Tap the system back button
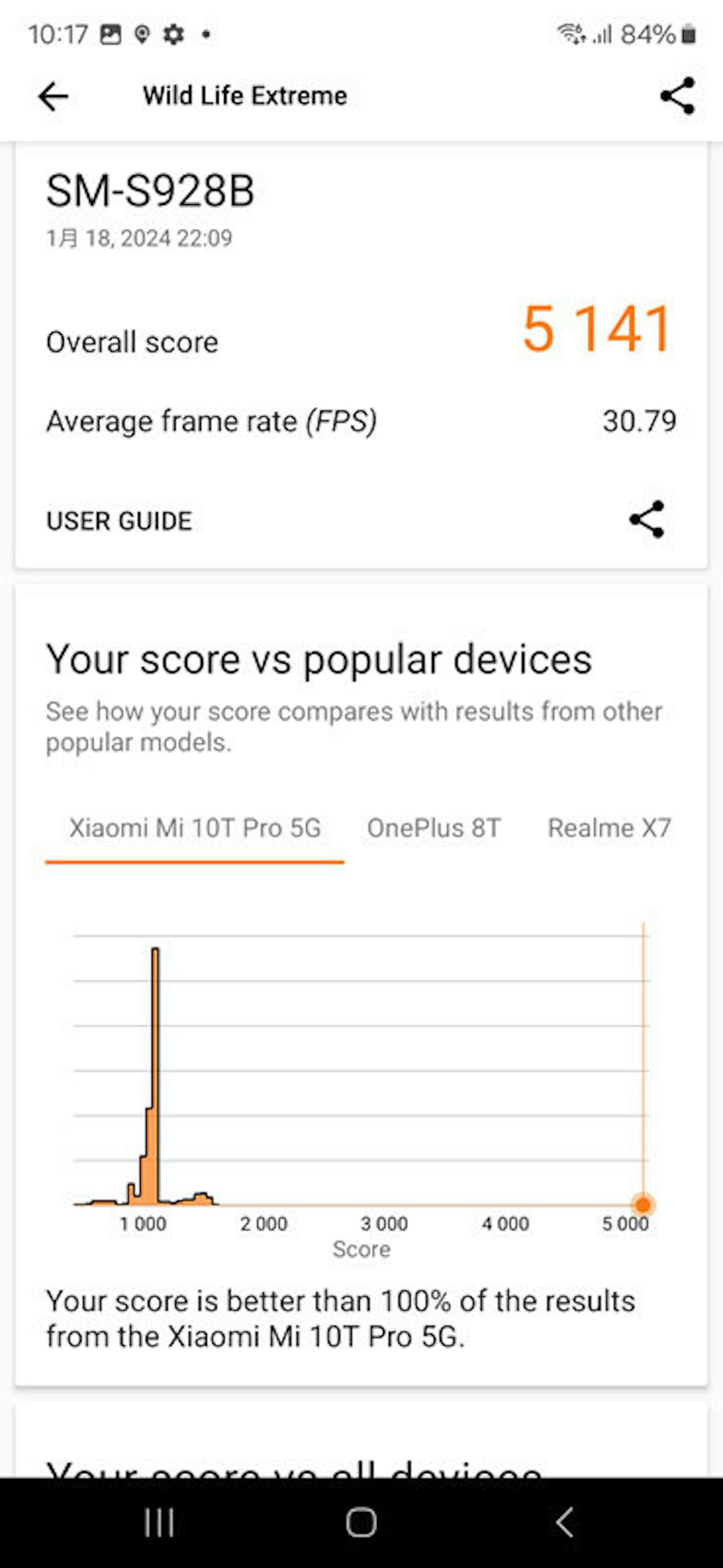Screen dimensions: 723x1568 [564, 1522]
